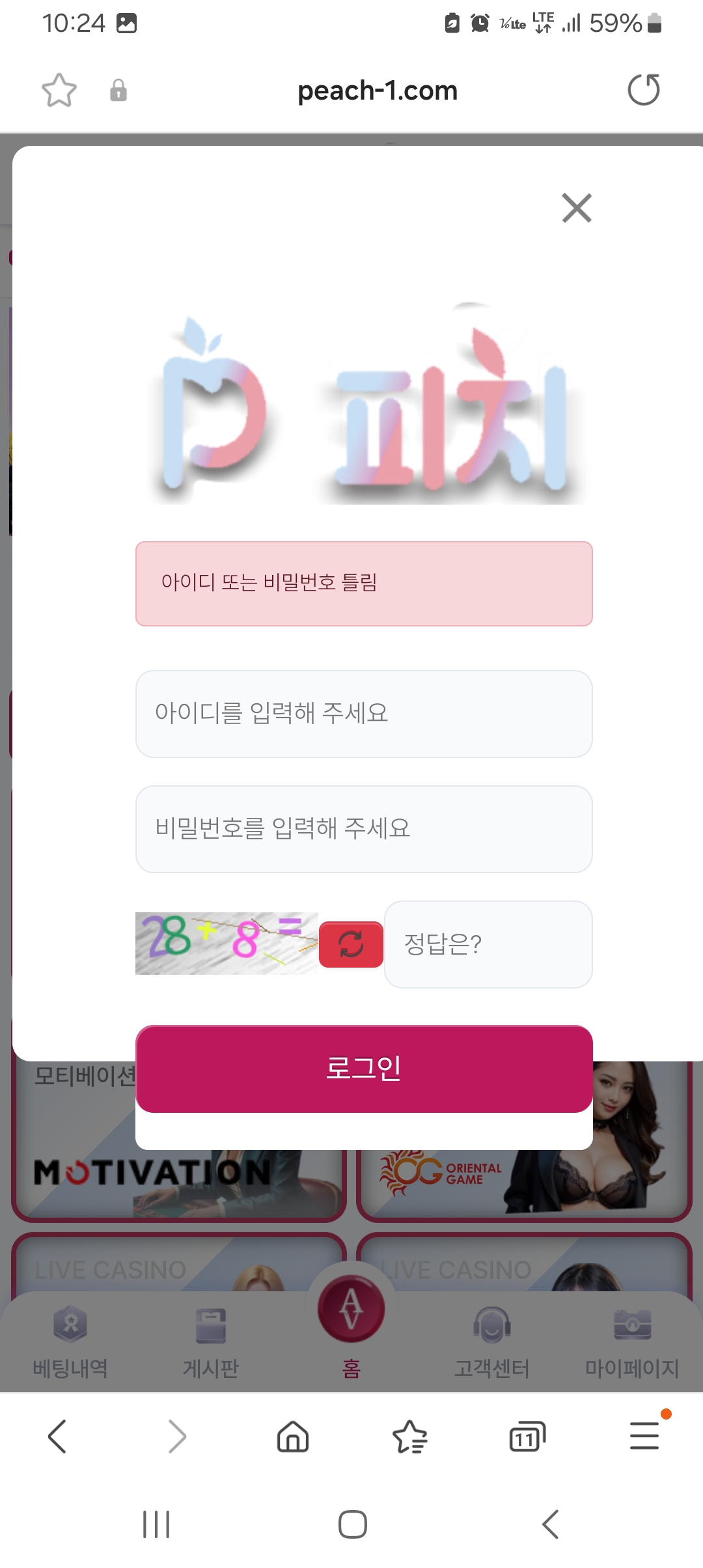Tap the 로그인 button
The width and height of the screenshot is (703, 1568).
pos(364,1069)
